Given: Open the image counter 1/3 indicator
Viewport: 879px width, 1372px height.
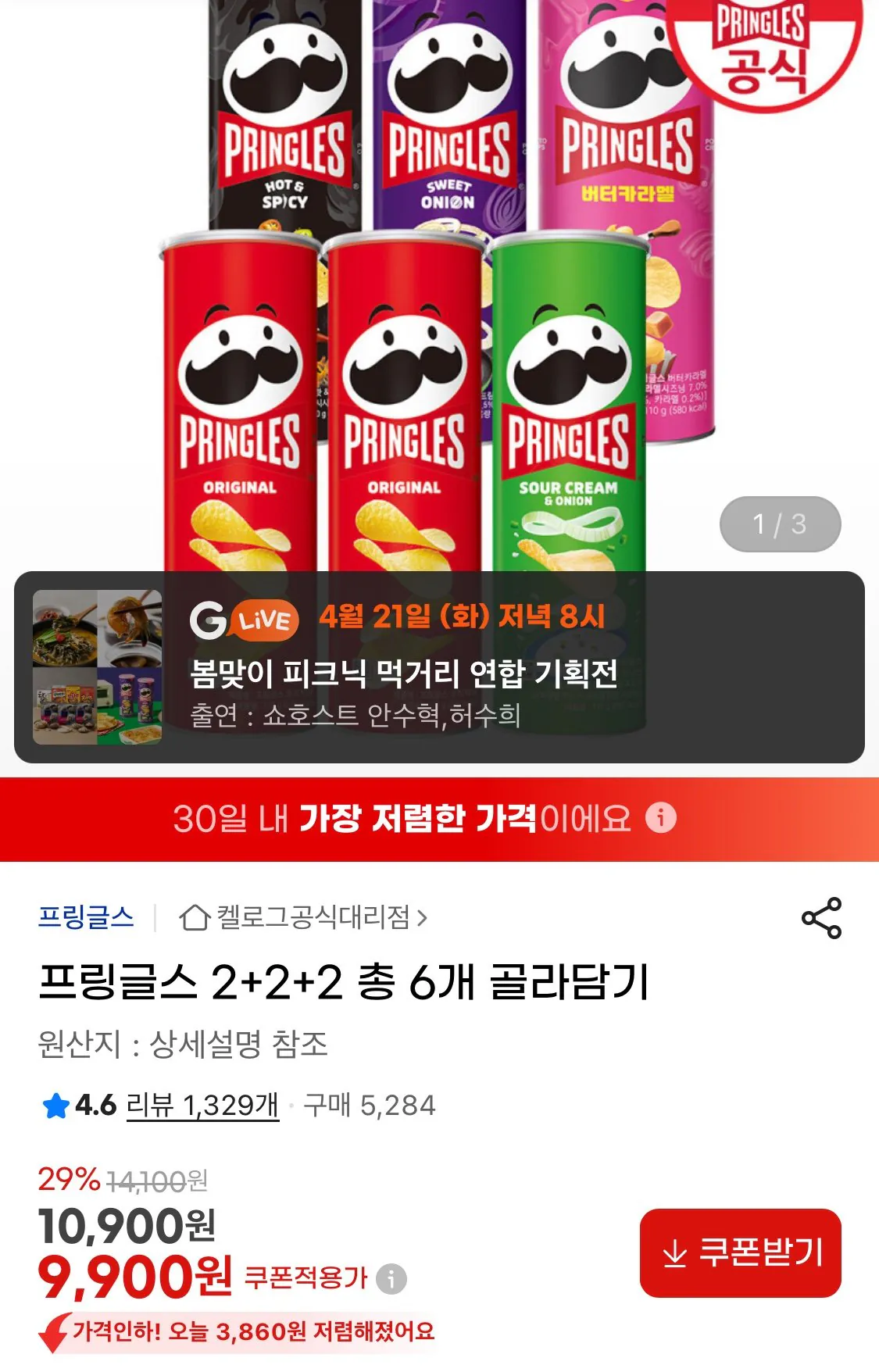Looking at the screenshot, I should (x=779, y=524).
